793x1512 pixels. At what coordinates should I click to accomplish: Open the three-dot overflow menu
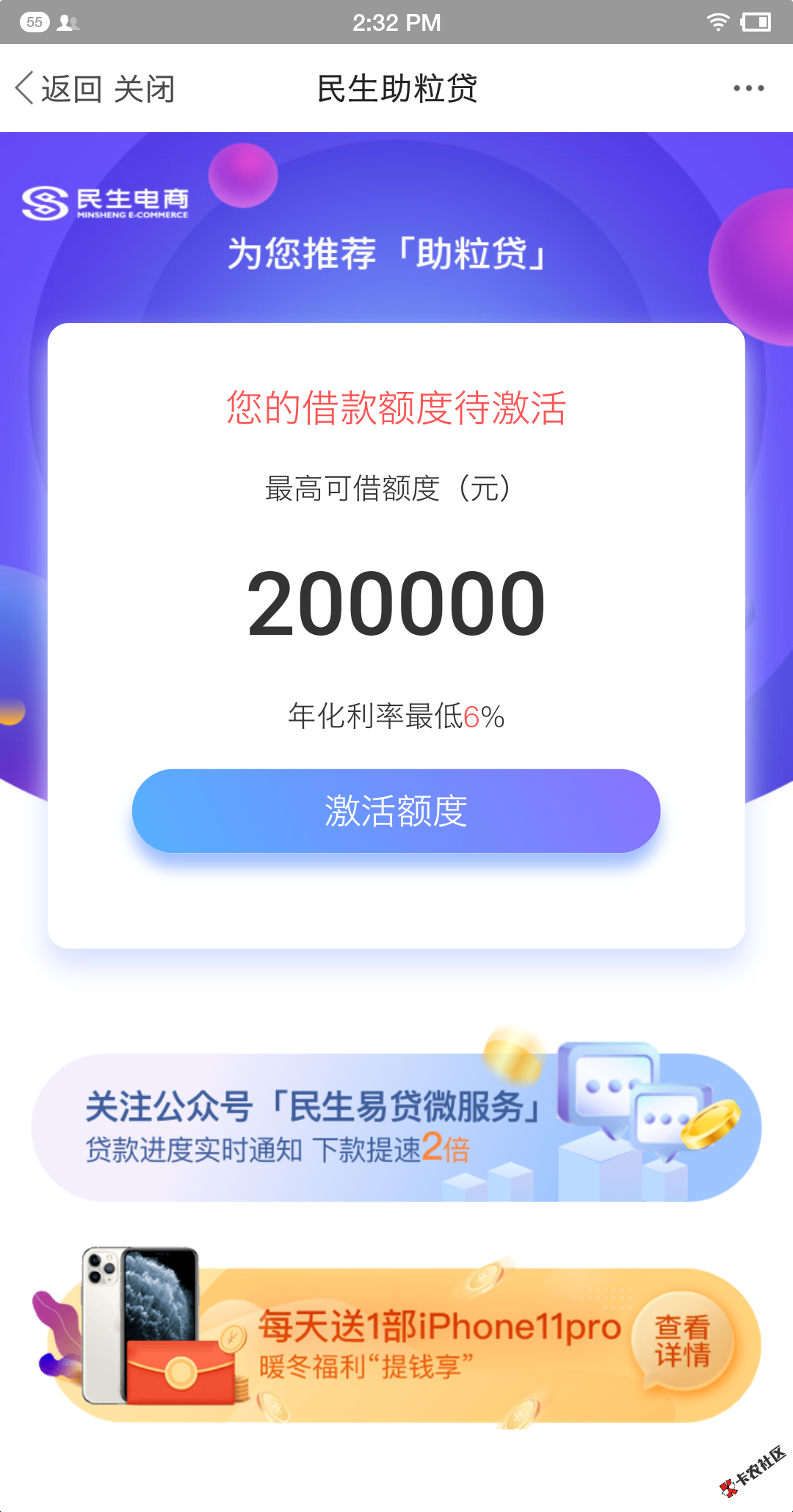click(748, 89)
